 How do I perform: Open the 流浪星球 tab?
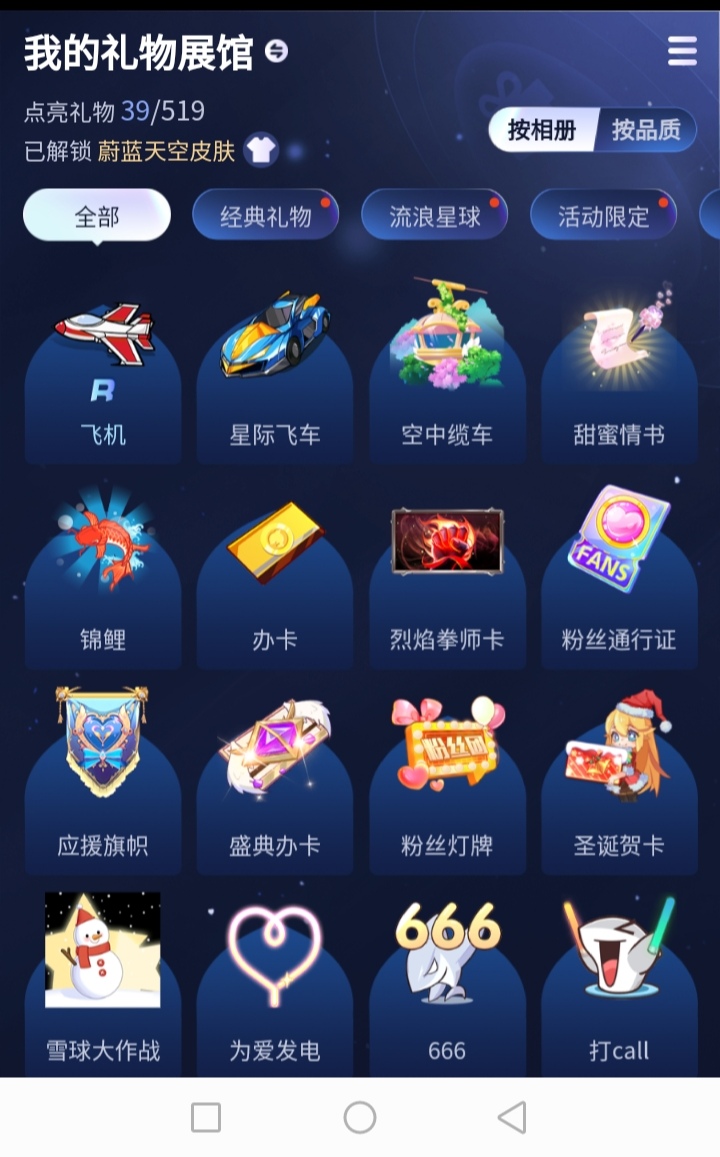tap(434, 216)
